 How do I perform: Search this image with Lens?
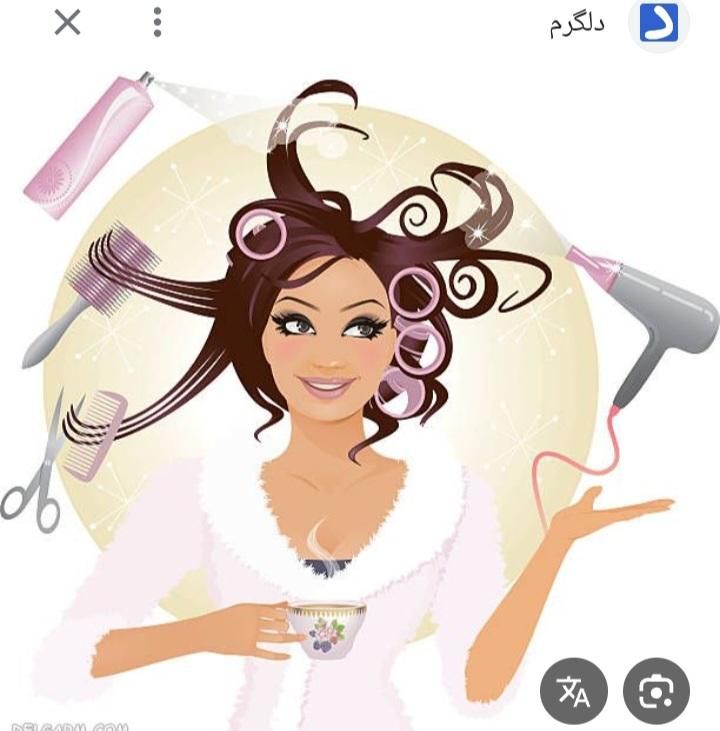click(656, 692)
